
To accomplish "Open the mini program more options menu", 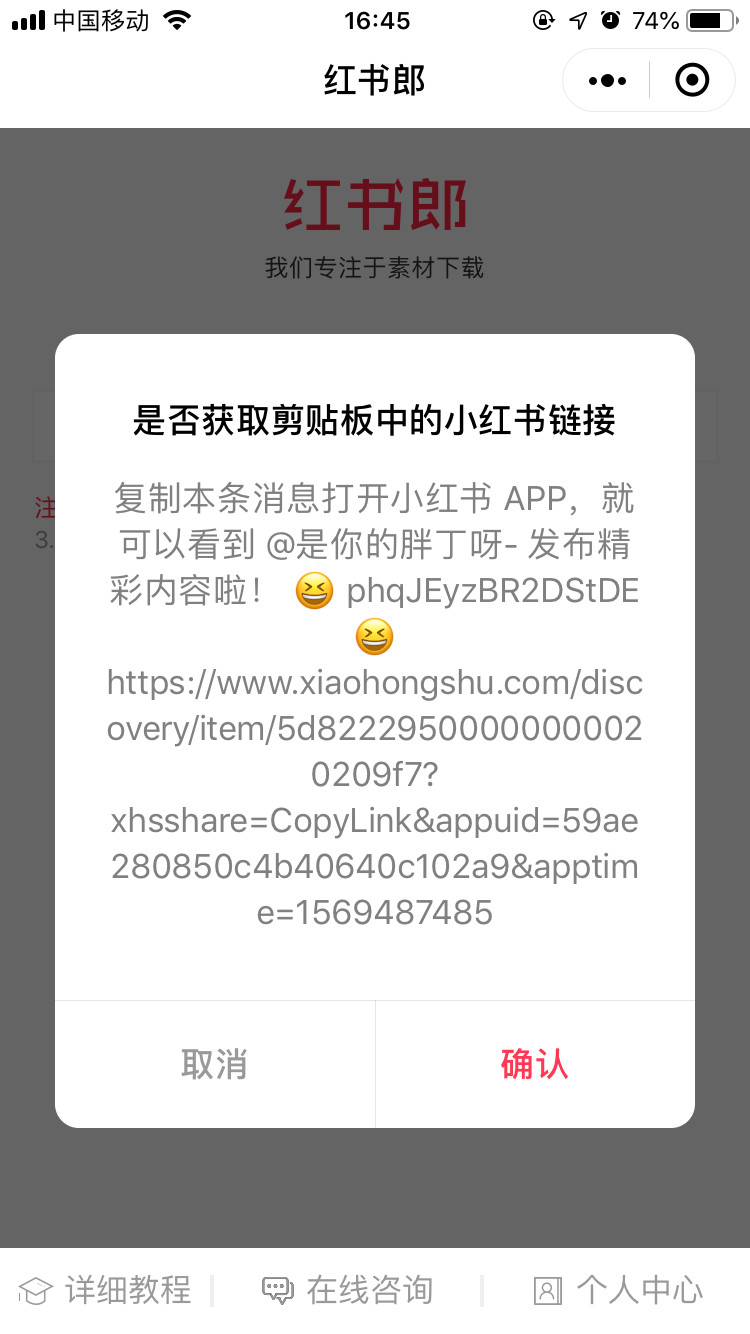I will click(x=607, y=80).
